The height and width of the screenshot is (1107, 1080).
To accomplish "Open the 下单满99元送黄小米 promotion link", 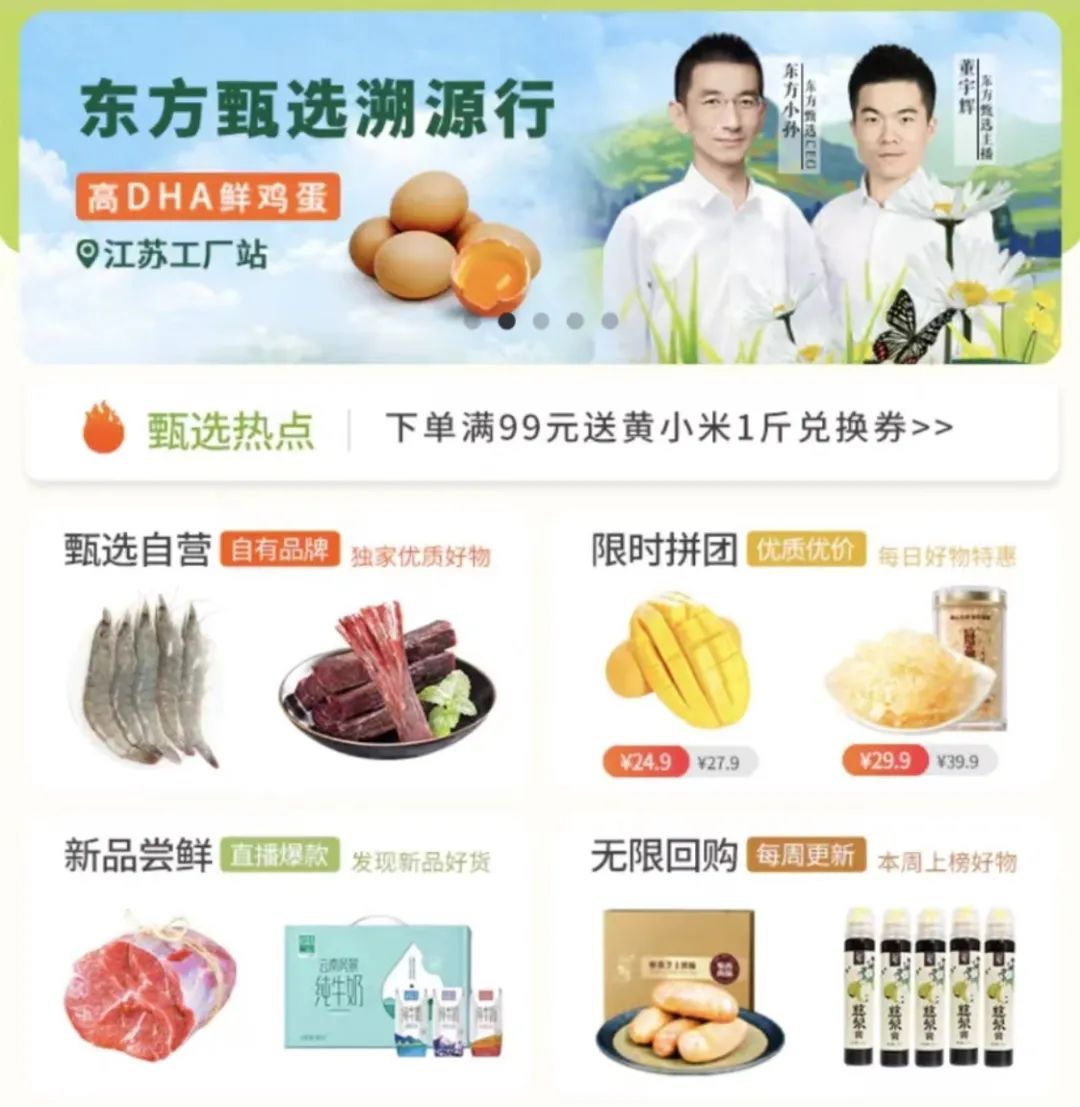I will (x=668, y=428).
